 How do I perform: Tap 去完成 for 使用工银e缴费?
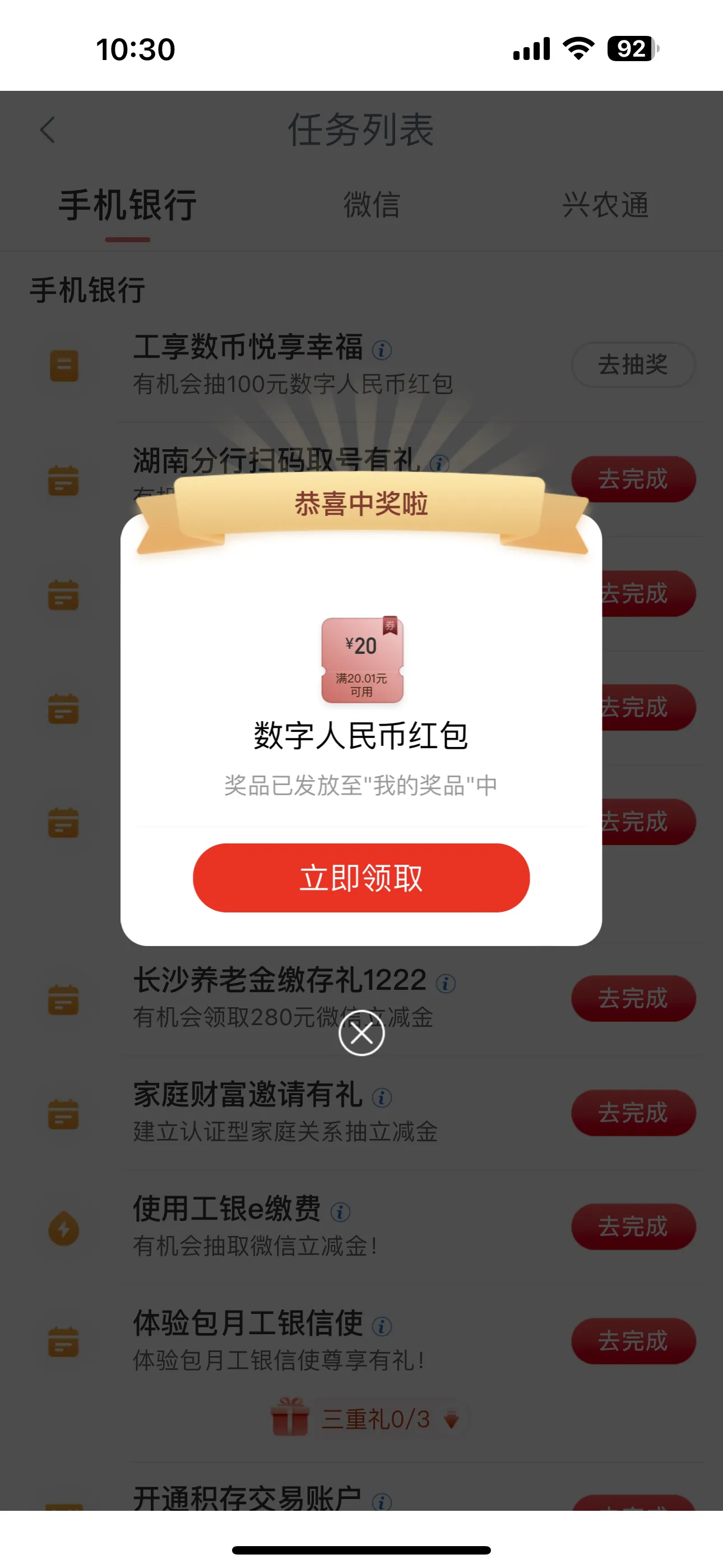click(x=633, y=1226)
